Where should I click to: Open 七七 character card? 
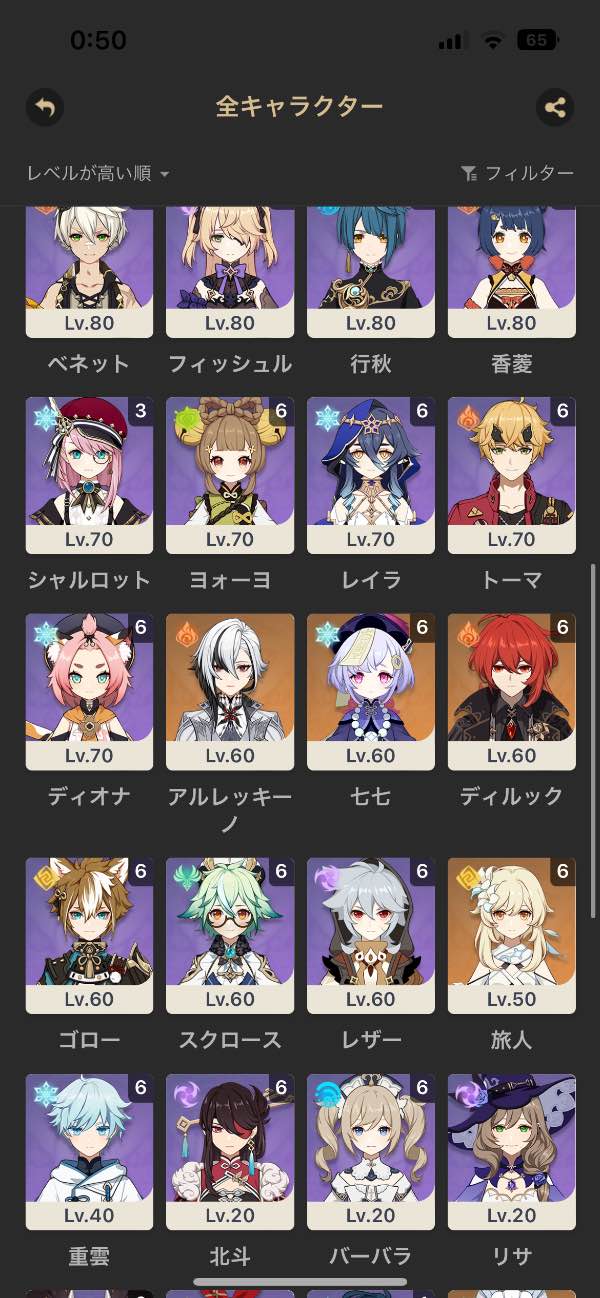tap(371, 691)
